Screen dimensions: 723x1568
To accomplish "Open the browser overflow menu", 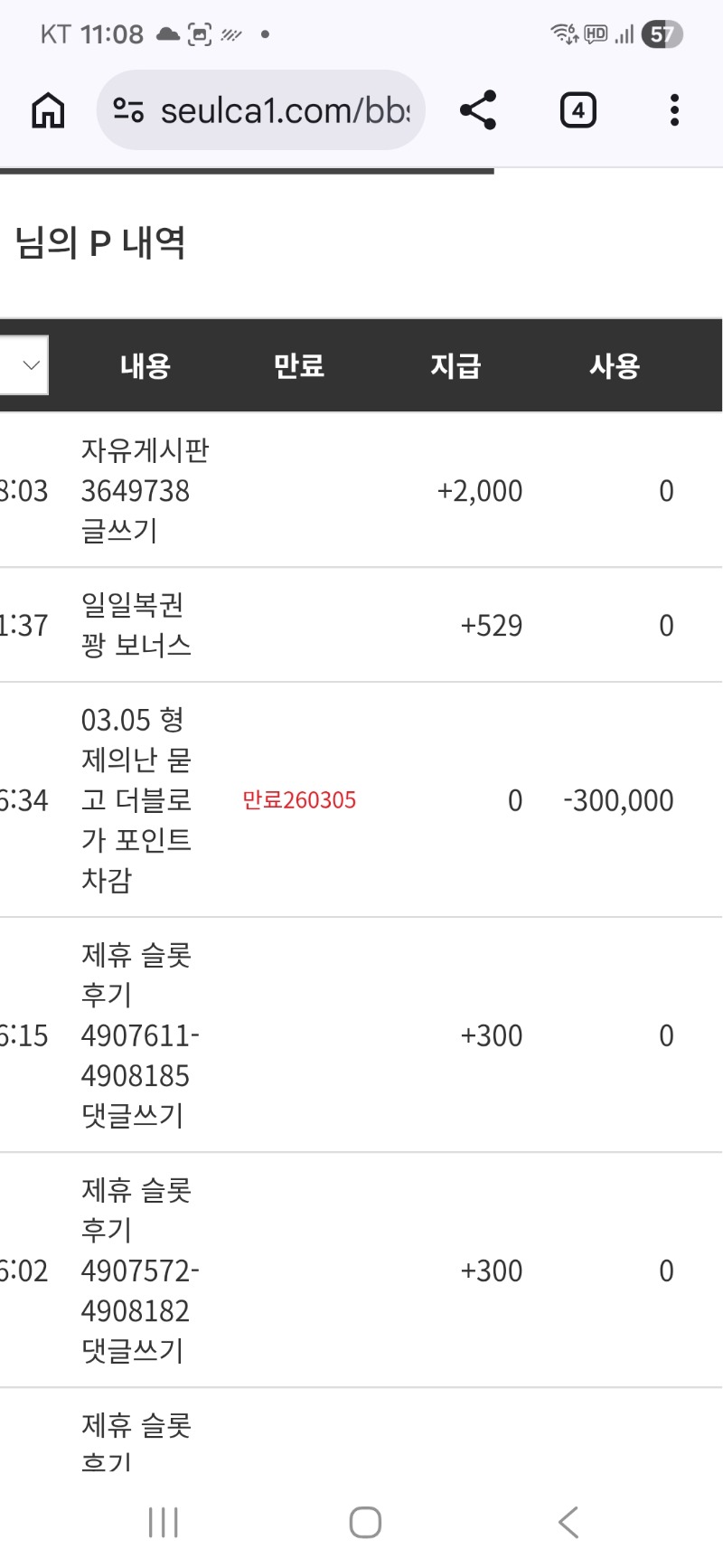I will [x=674, y=110].
